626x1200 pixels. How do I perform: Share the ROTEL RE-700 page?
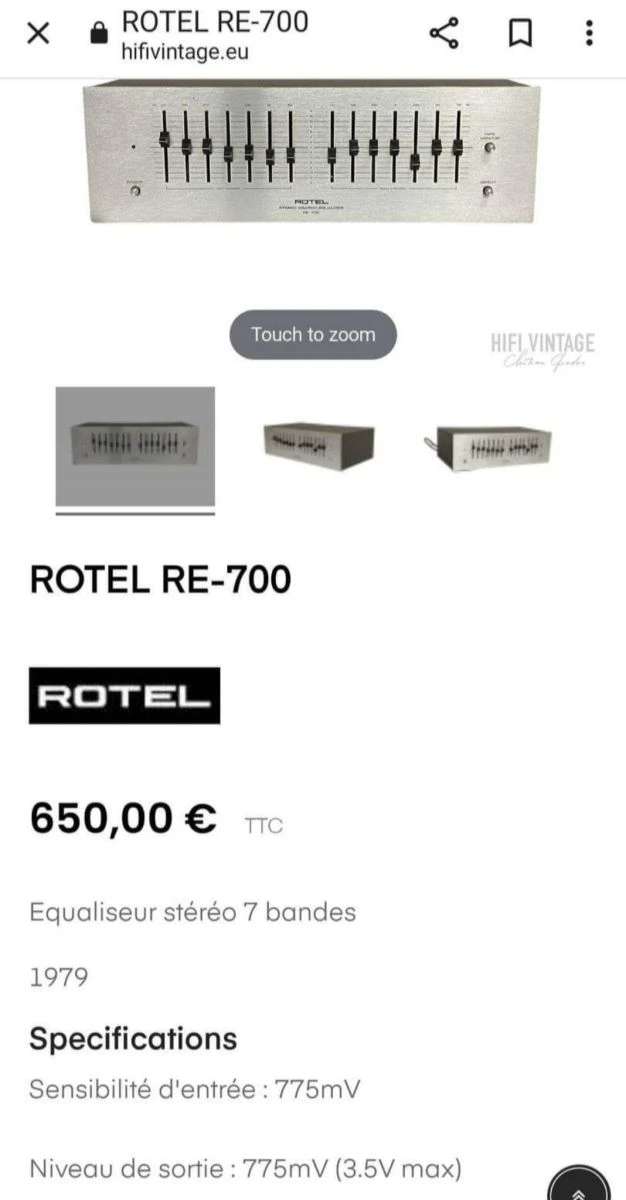pyautogui.click(x=444, y=34)
